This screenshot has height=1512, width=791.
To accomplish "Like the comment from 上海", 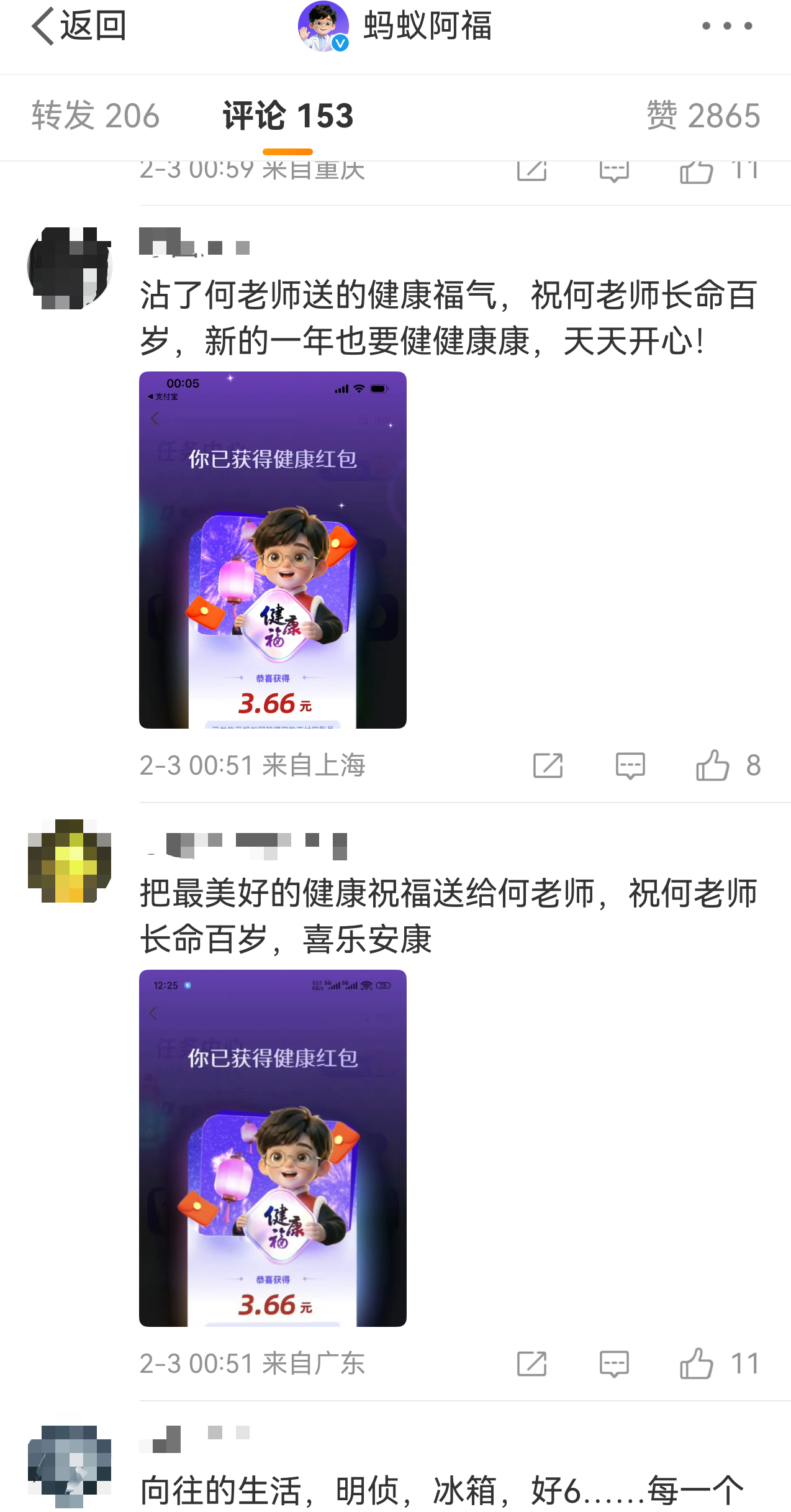I will pos(713,765).
